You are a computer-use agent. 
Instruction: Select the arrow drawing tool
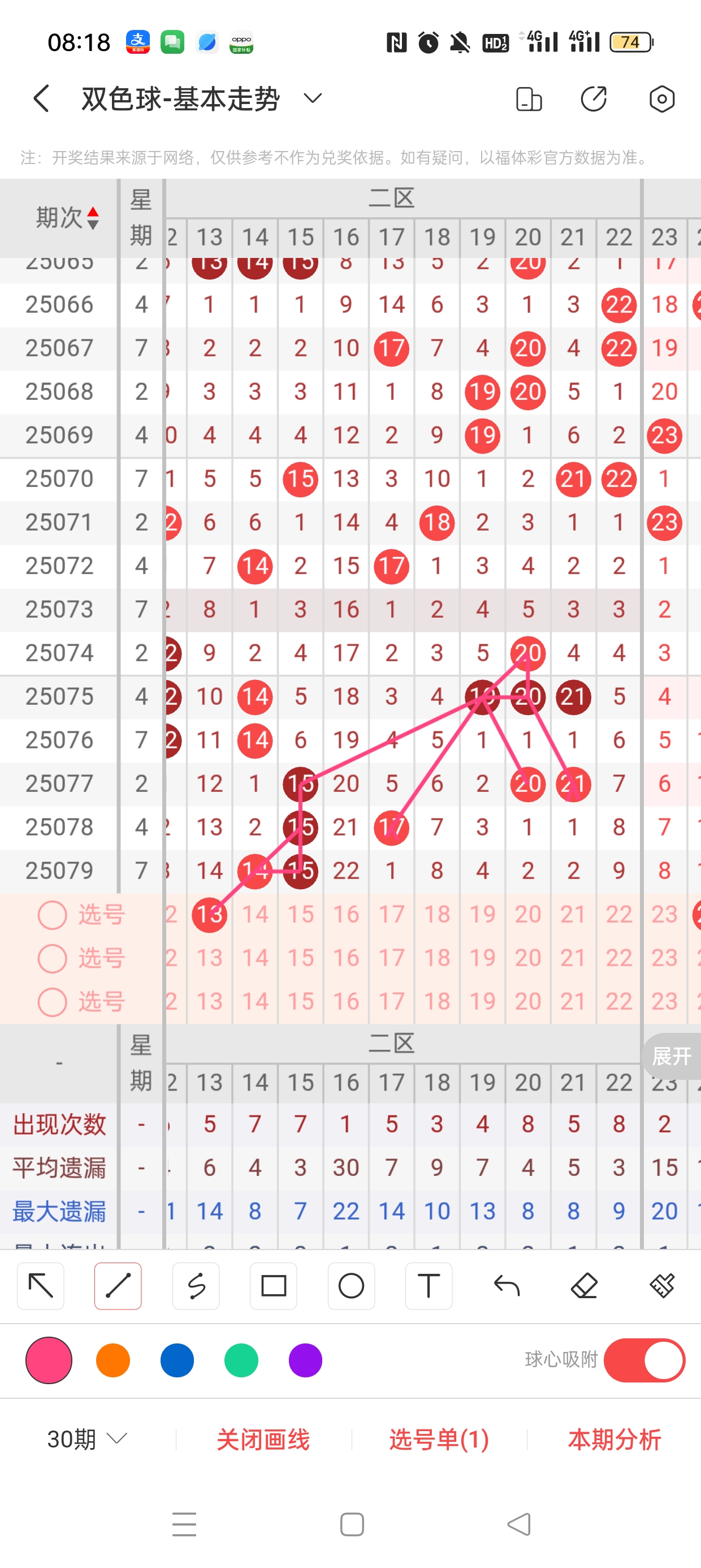pos(41,1286)
